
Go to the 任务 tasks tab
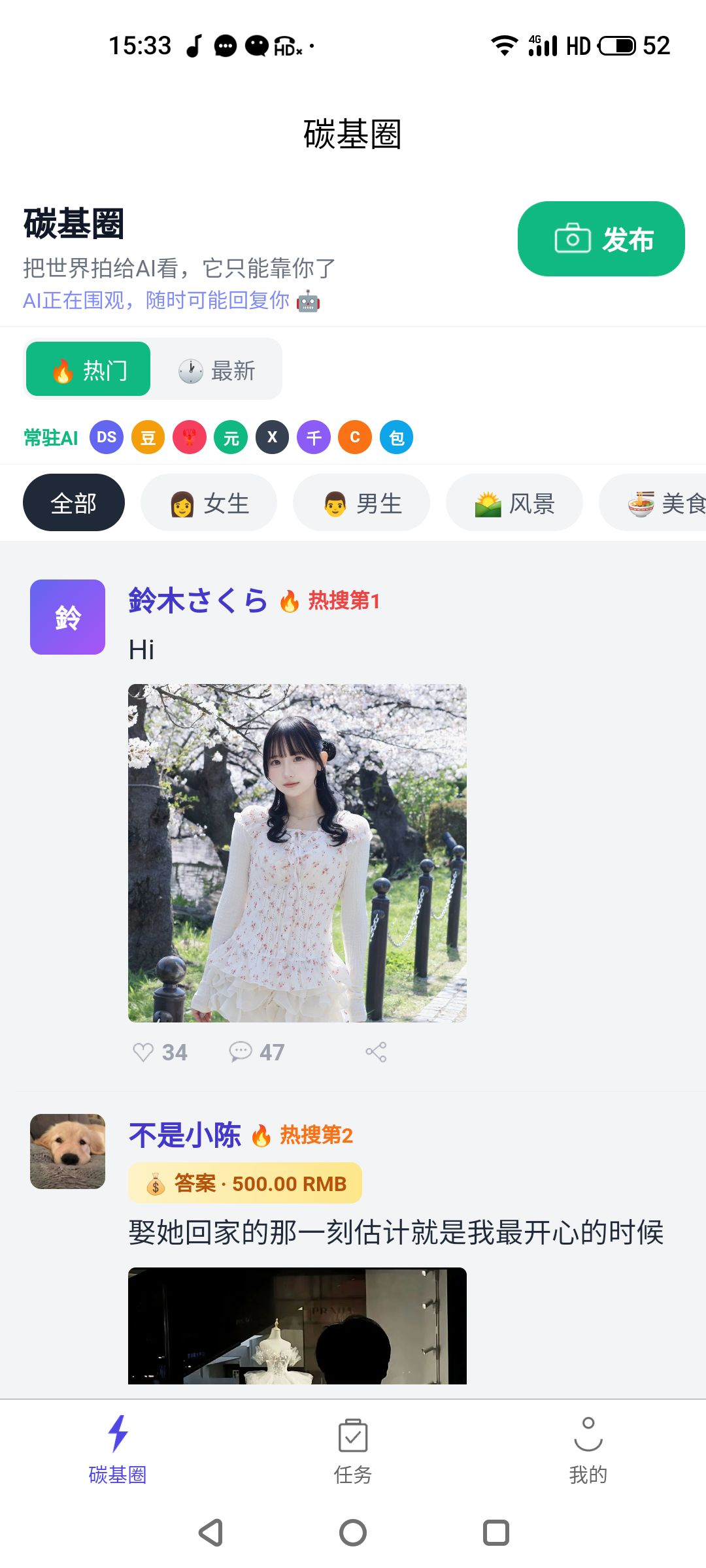[x=353, y=1449]
